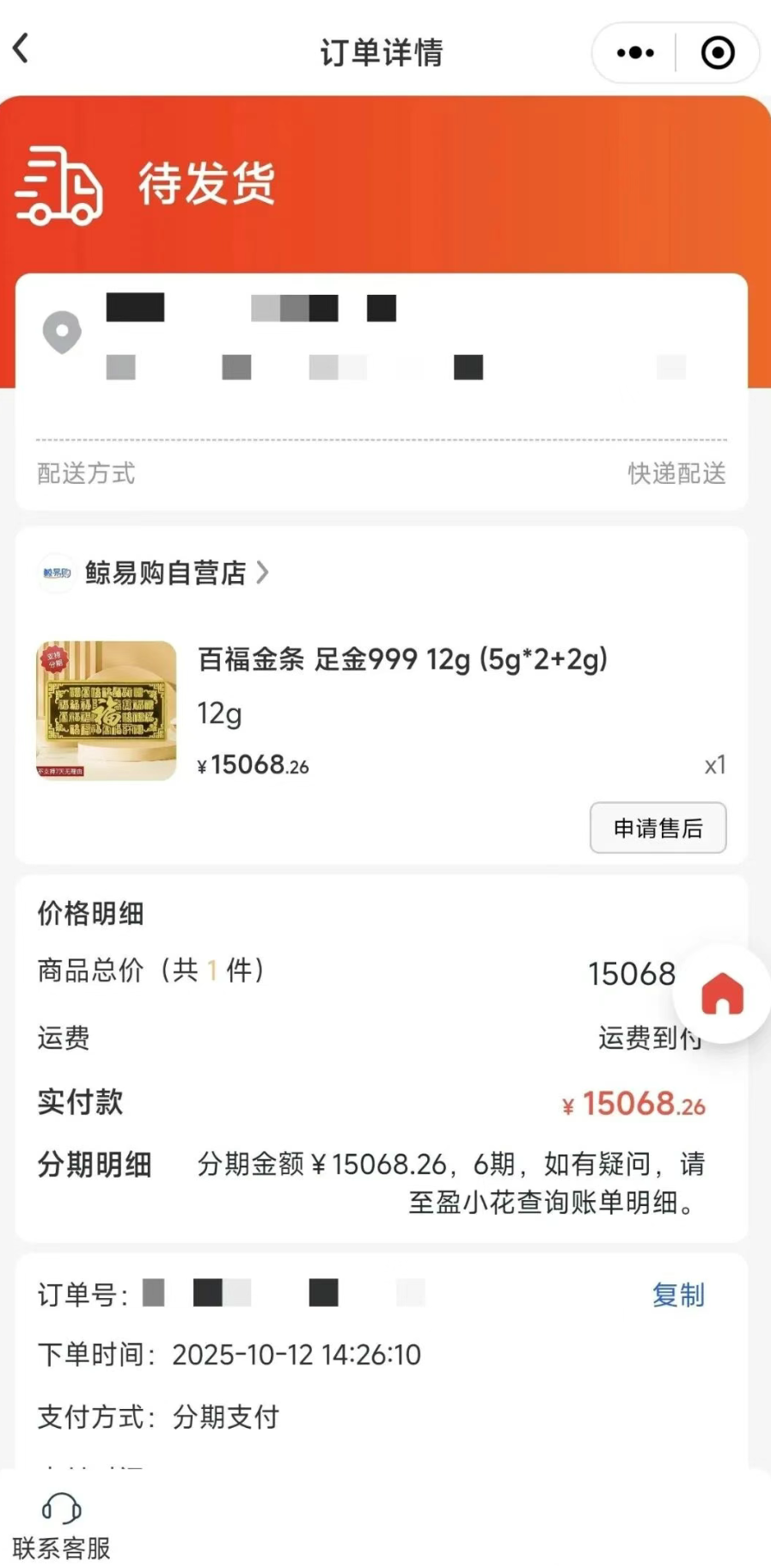Open the 鲸易购自营店 store page
Screen dimensions: 771x1568
[165, 573]
